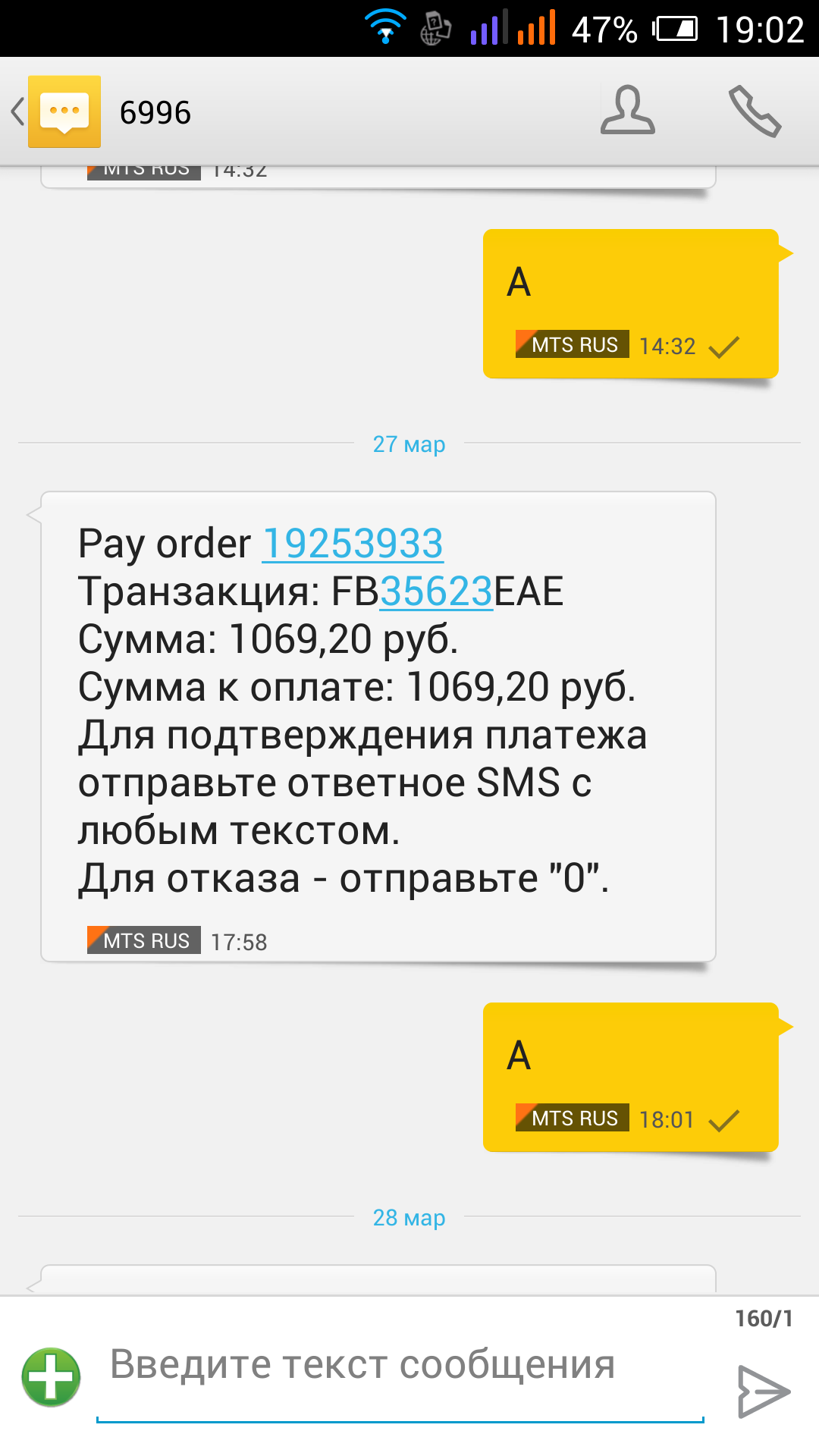This screenshot has height=1456, width=819.
Task: Open the order number 19253933 link
Action: point(353,544)
